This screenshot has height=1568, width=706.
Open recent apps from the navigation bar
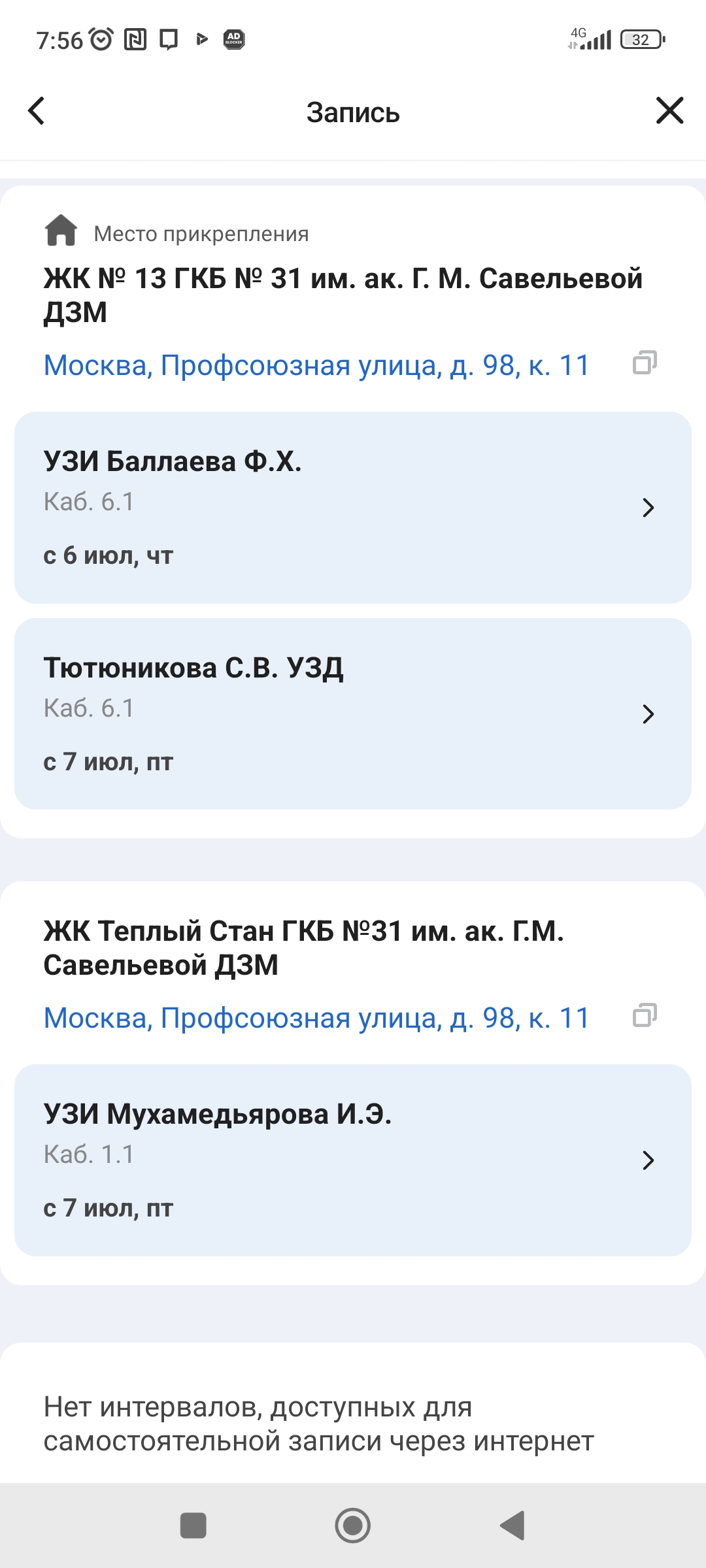193,1526
